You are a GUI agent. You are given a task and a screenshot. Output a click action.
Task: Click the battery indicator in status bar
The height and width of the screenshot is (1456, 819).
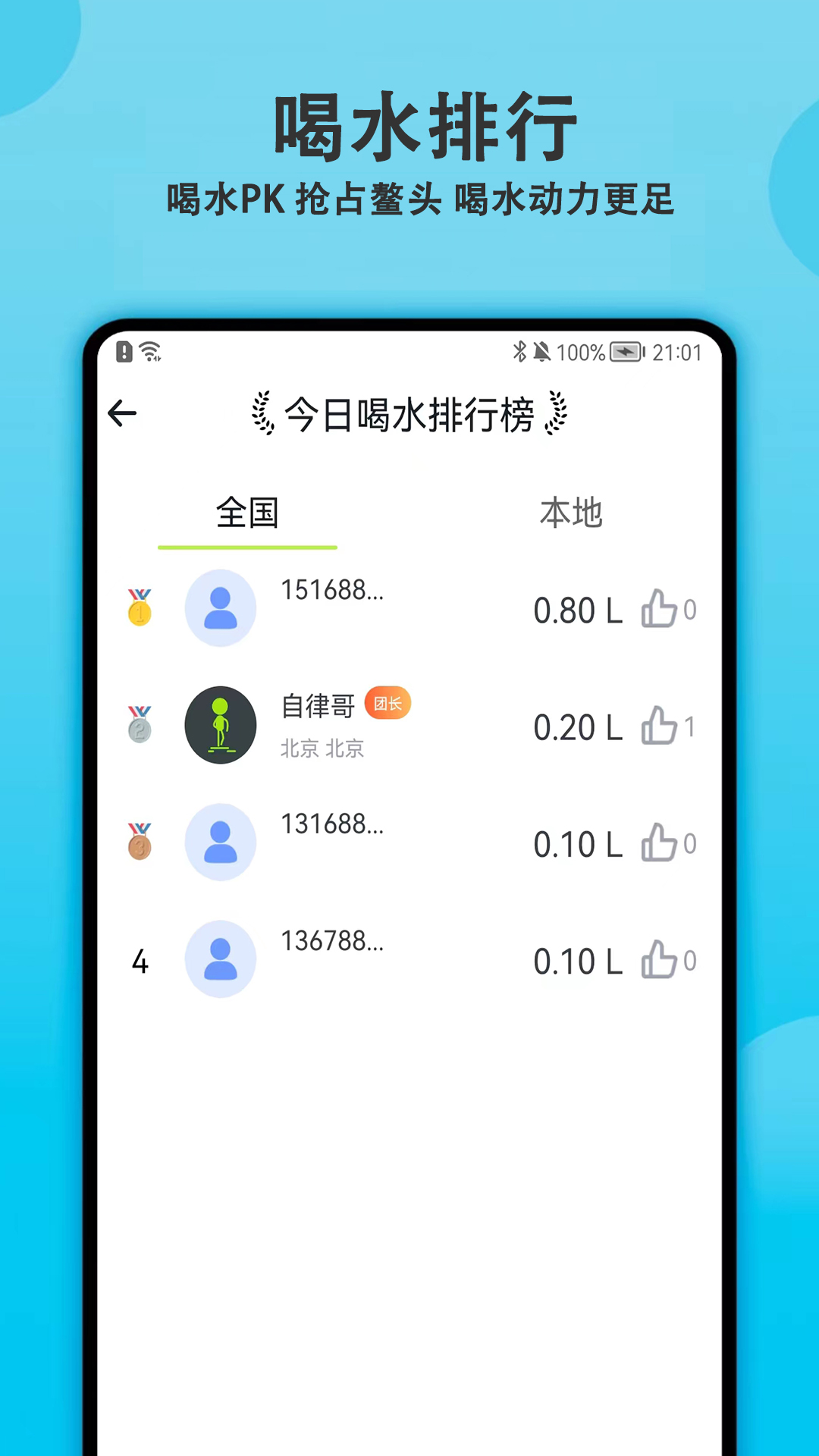(625, 352)
